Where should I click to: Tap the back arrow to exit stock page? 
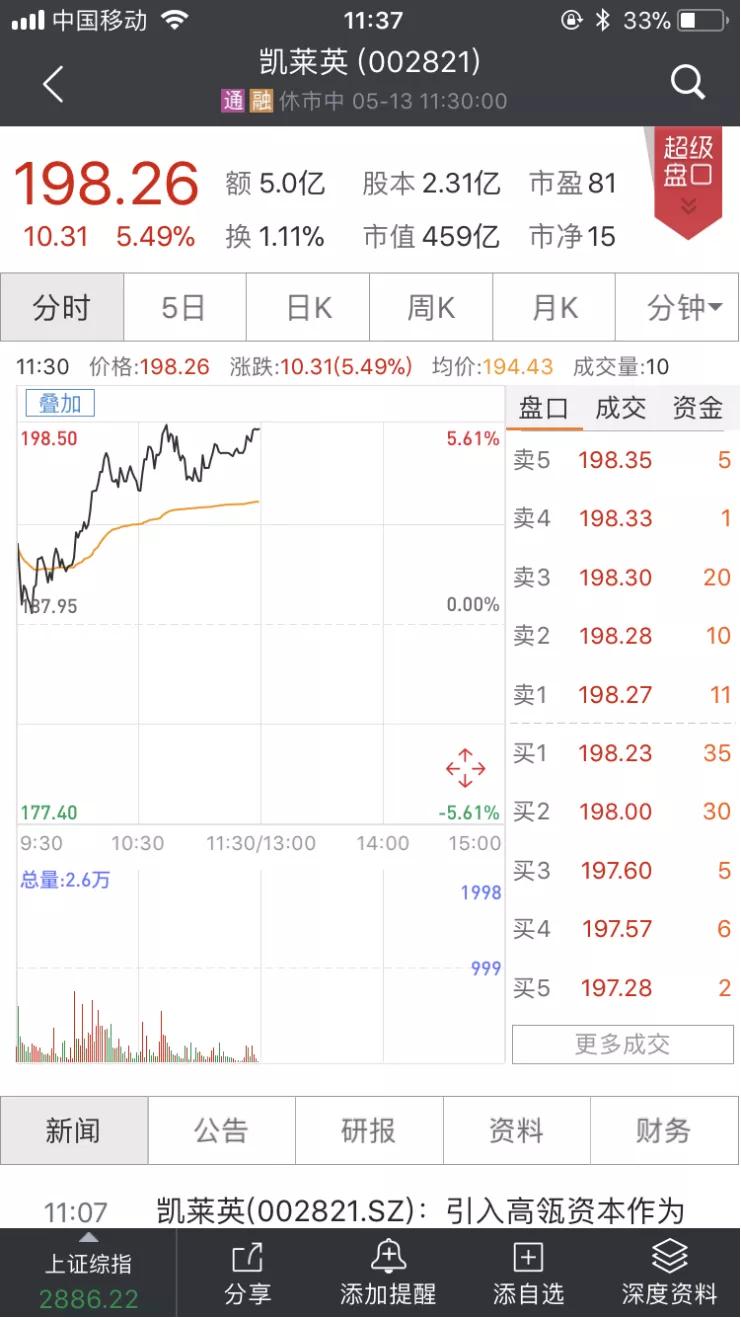pos(52,85)
